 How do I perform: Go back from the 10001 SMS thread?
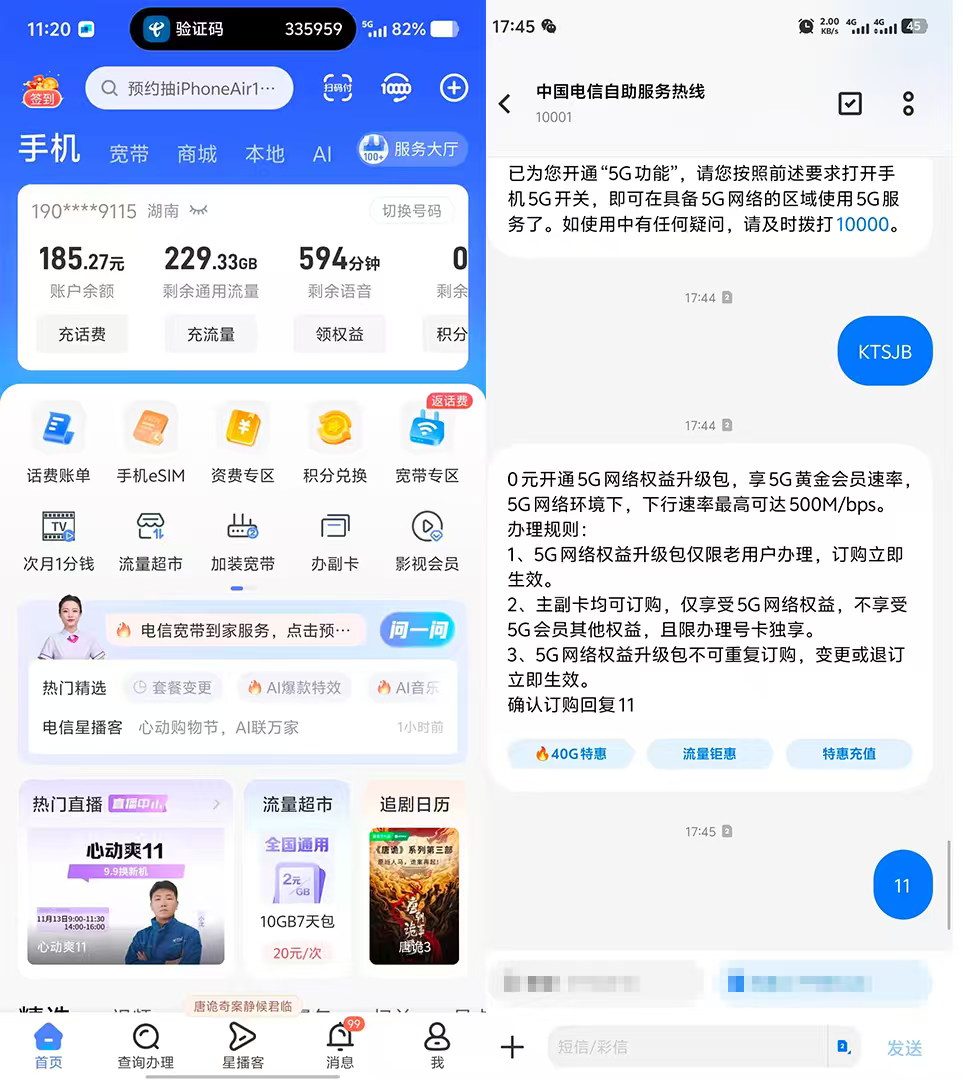[x=505, y=103]
